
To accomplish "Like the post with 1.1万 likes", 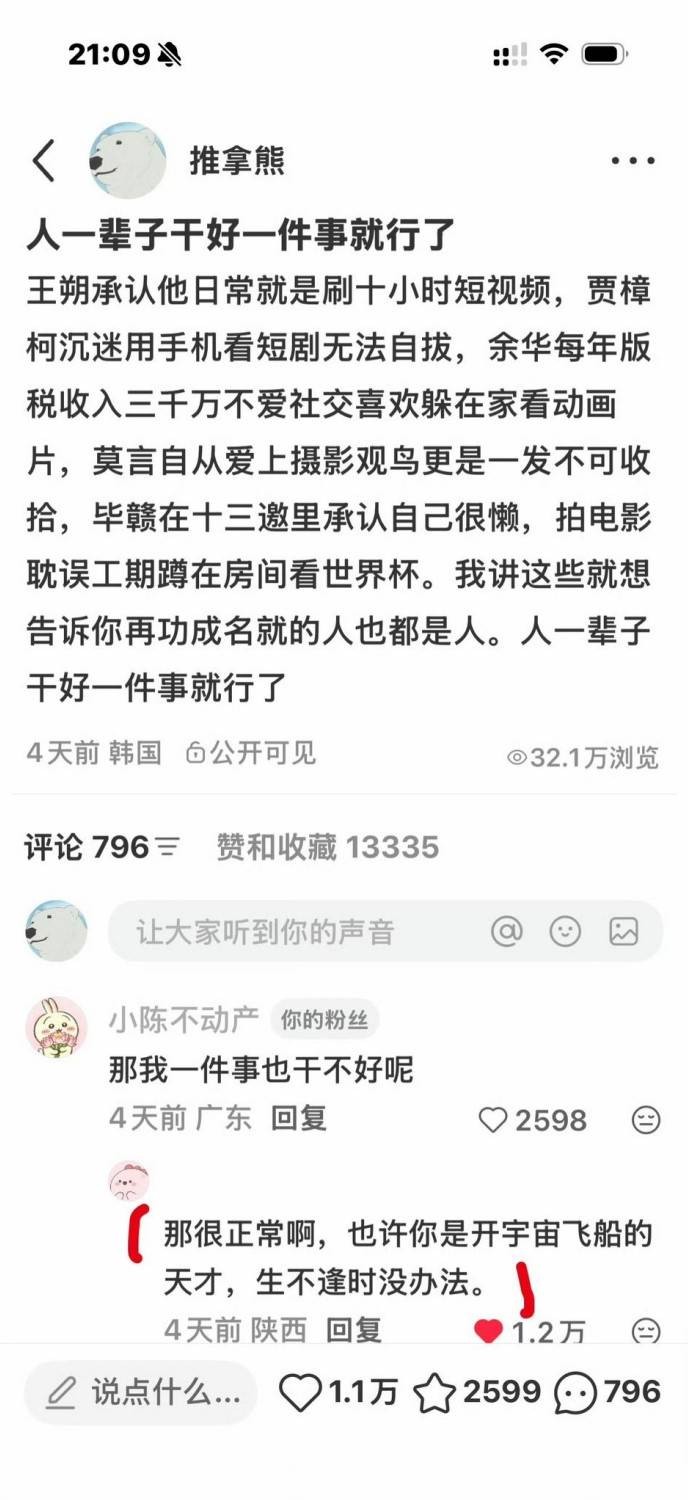I will point(300,1392).
